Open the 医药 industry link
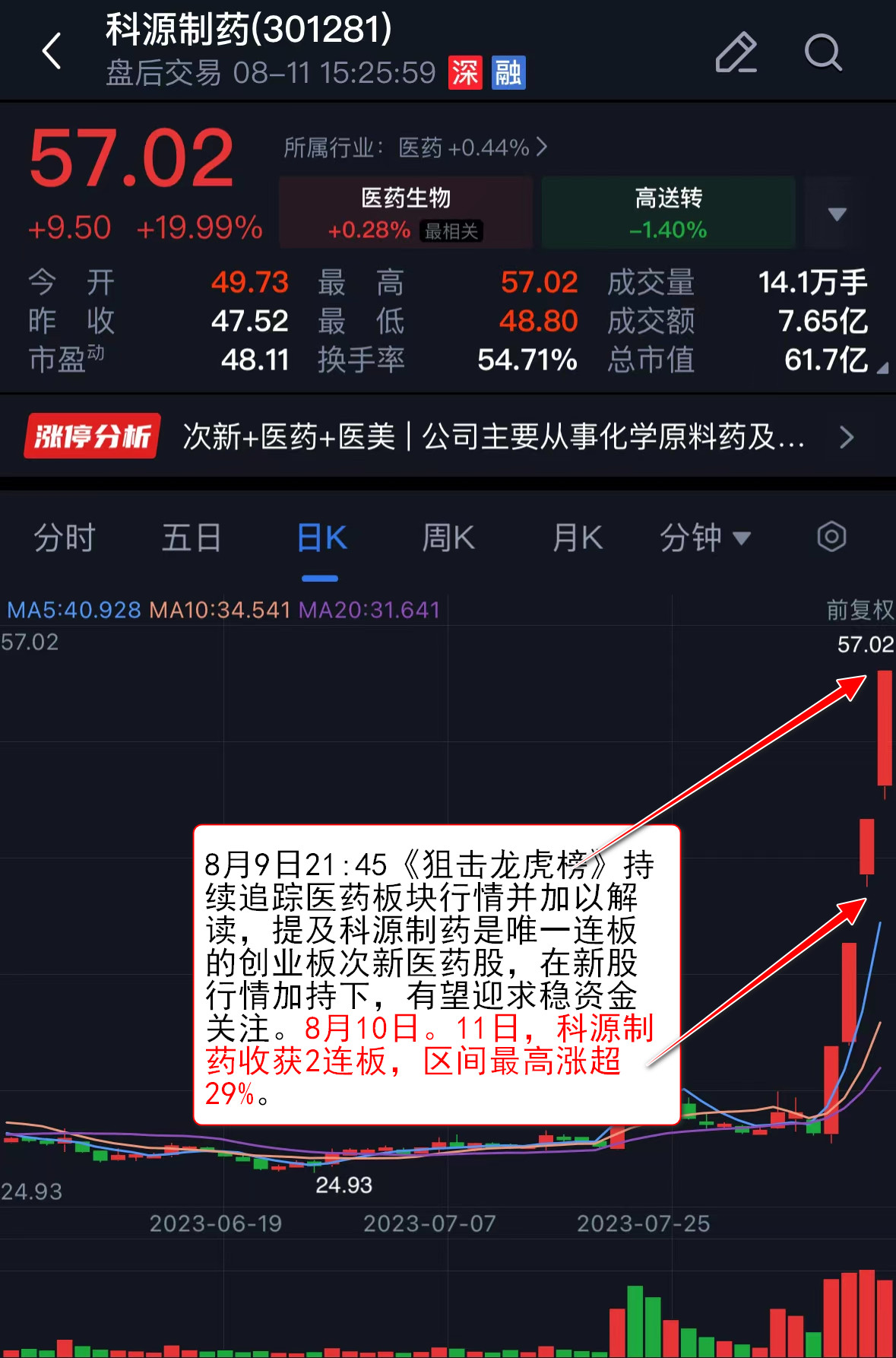The width and height of the screenshot is (896, 1358). coord(415,147)
